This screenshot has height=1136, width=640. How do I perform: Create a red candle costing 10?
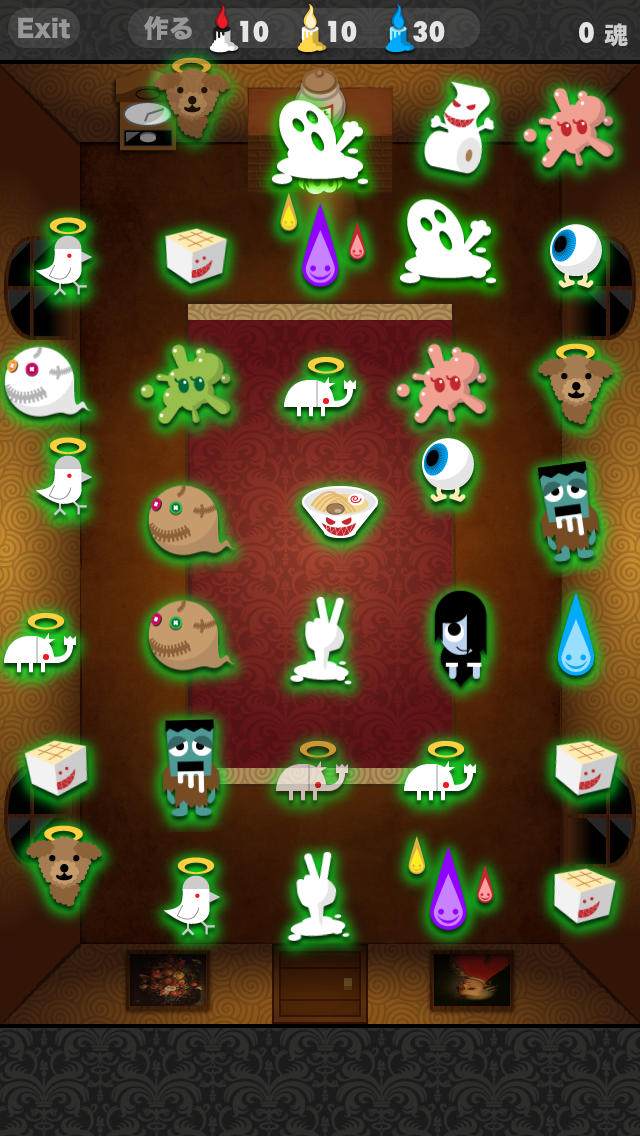click(239, 30)
